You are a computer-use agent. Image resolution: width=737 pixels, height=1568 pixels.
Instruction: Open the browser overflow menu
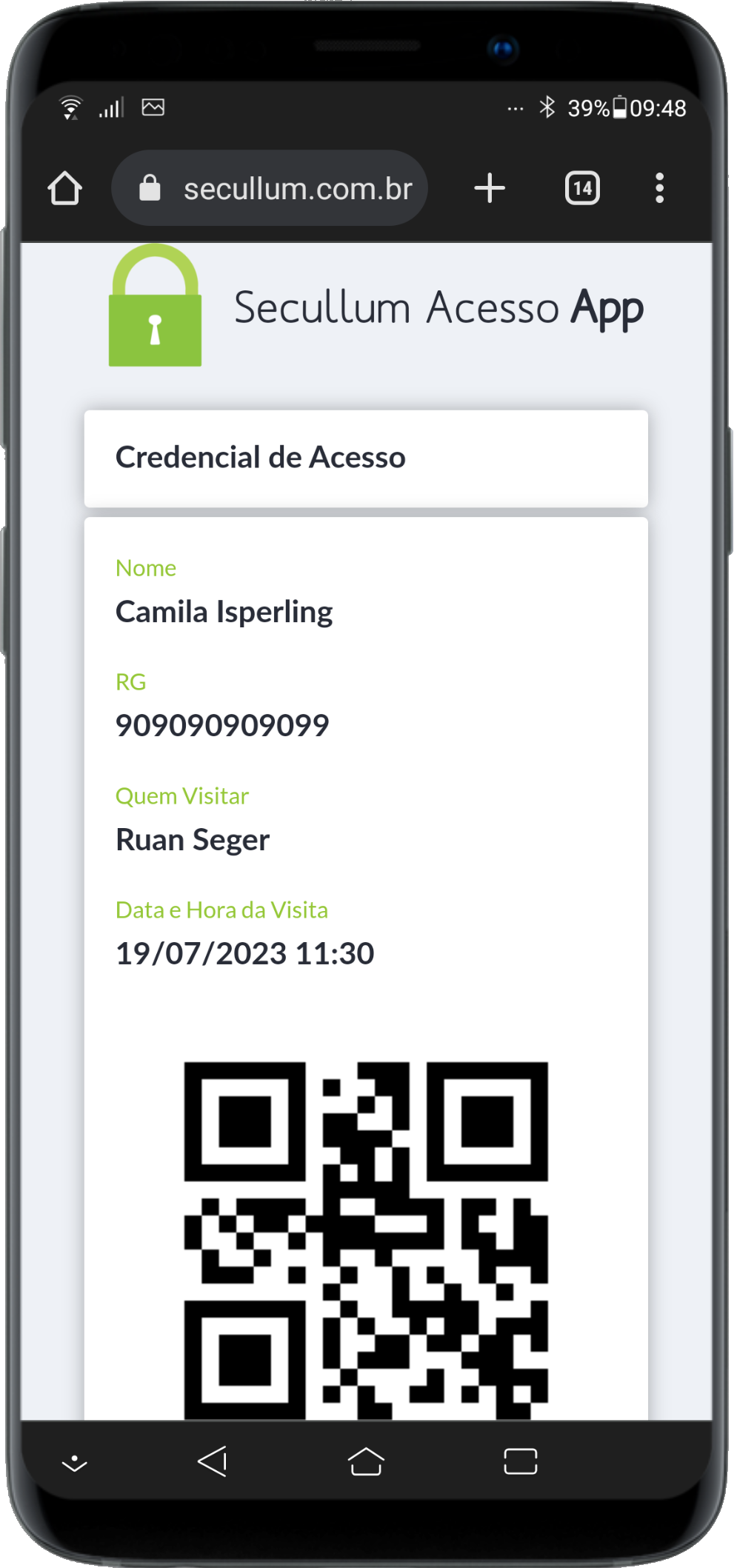(659, 188)
